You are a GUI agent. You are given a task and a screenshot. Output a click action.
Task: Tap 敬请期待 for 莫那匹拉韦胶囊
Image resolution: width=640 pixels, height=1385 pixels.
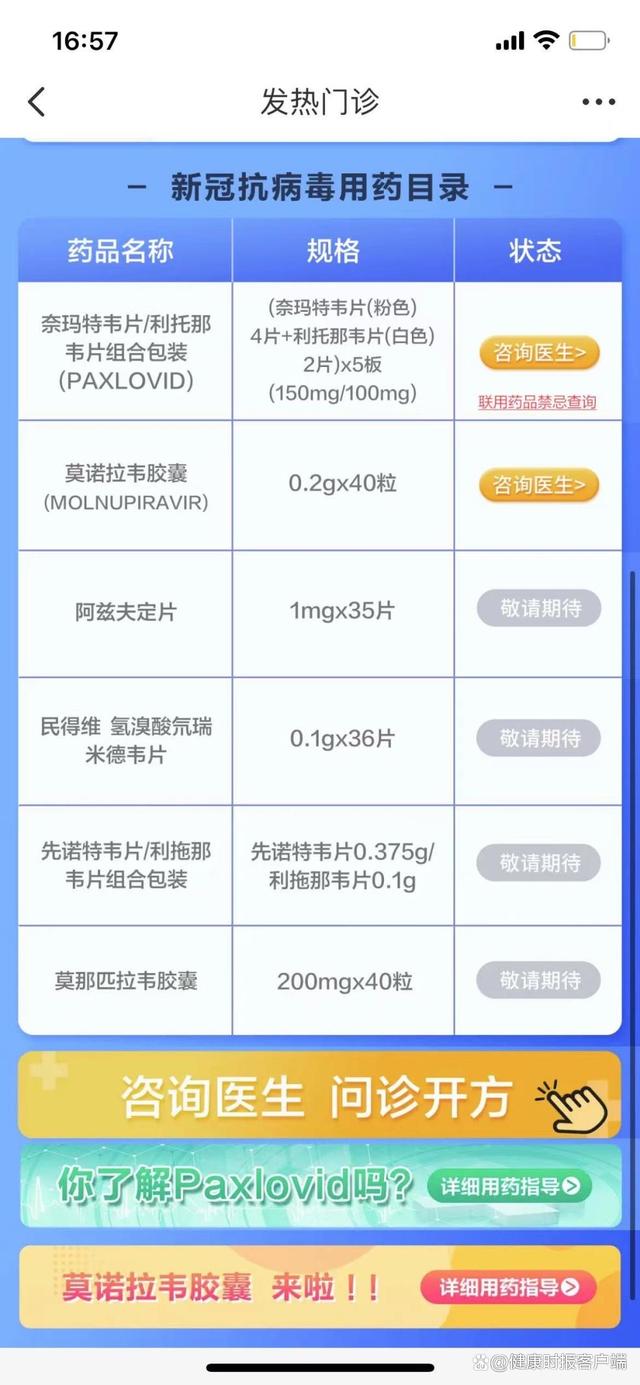(x=539, y=980)
